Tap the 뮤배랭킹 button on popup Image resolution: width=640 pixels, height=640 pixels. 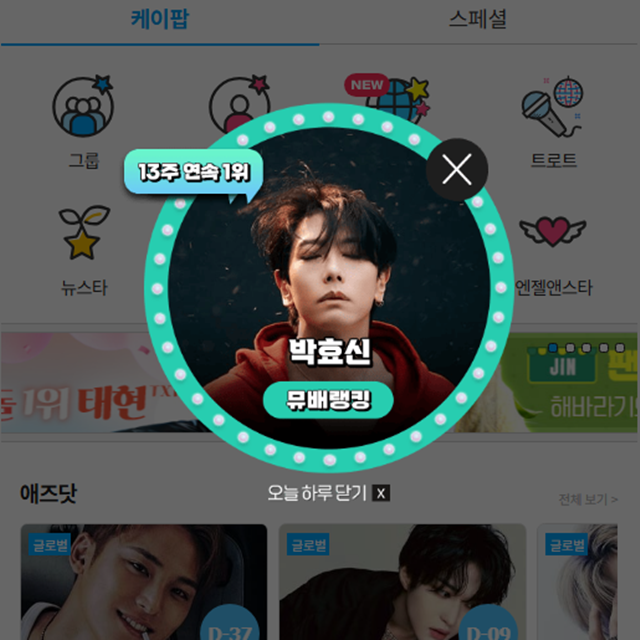click(329, 401)
